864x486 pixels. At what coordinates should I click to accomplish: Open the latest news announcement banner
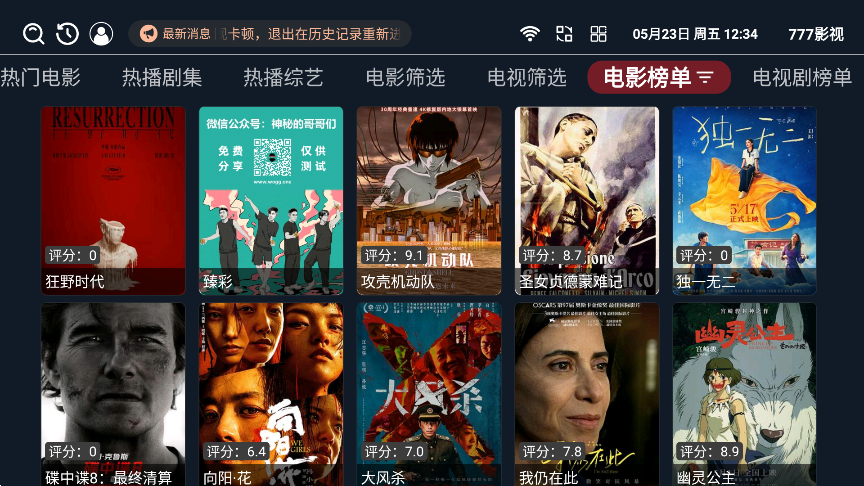pyautogui.click(x=269, y=34)
